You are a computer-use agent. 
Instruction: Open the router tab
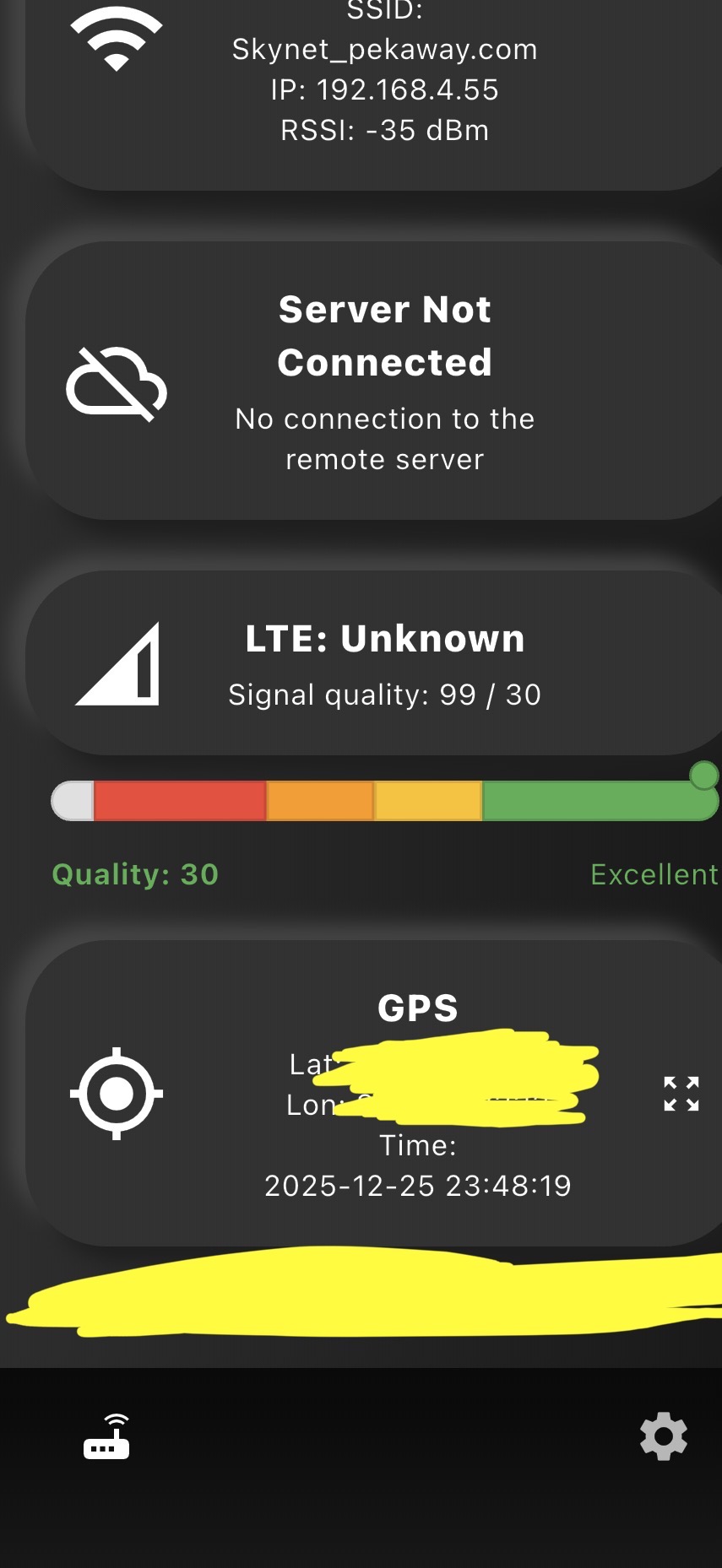click(106, 1437)
